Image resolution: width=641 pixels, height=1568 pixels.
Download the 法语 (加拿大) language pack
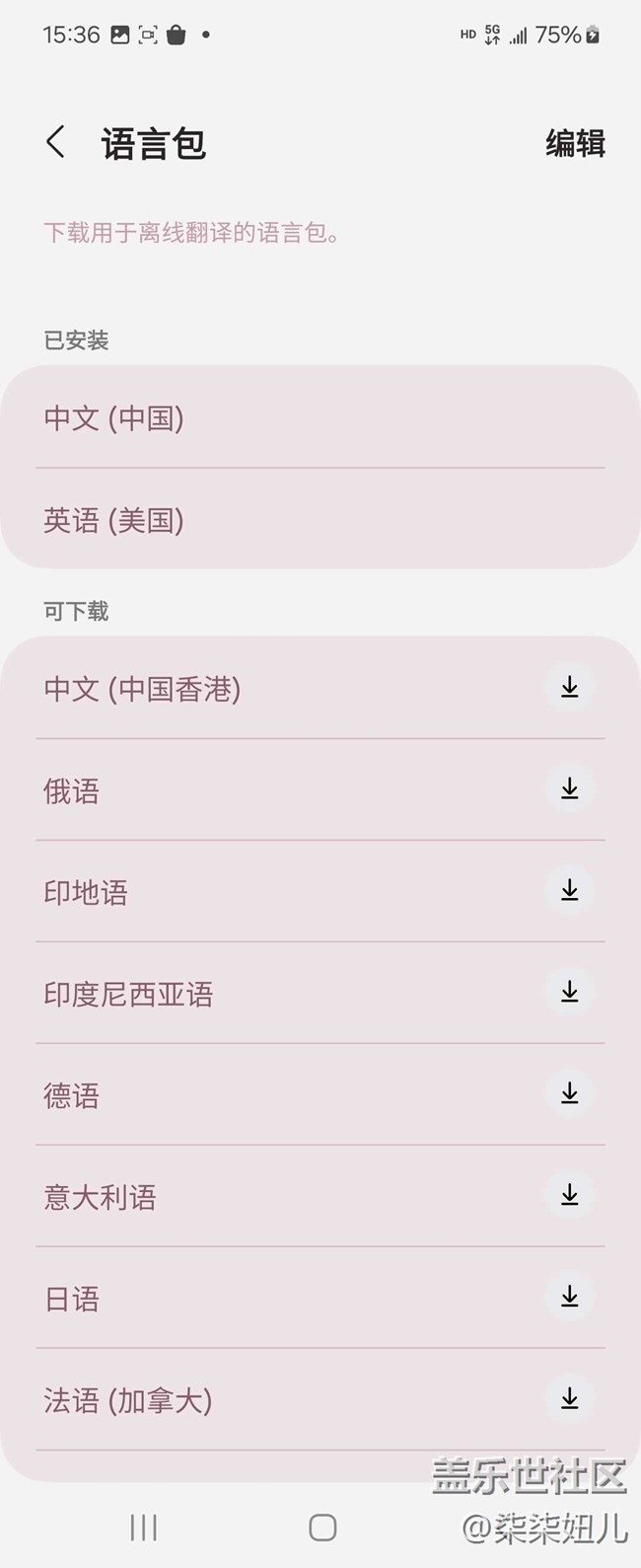(569, 1399)
